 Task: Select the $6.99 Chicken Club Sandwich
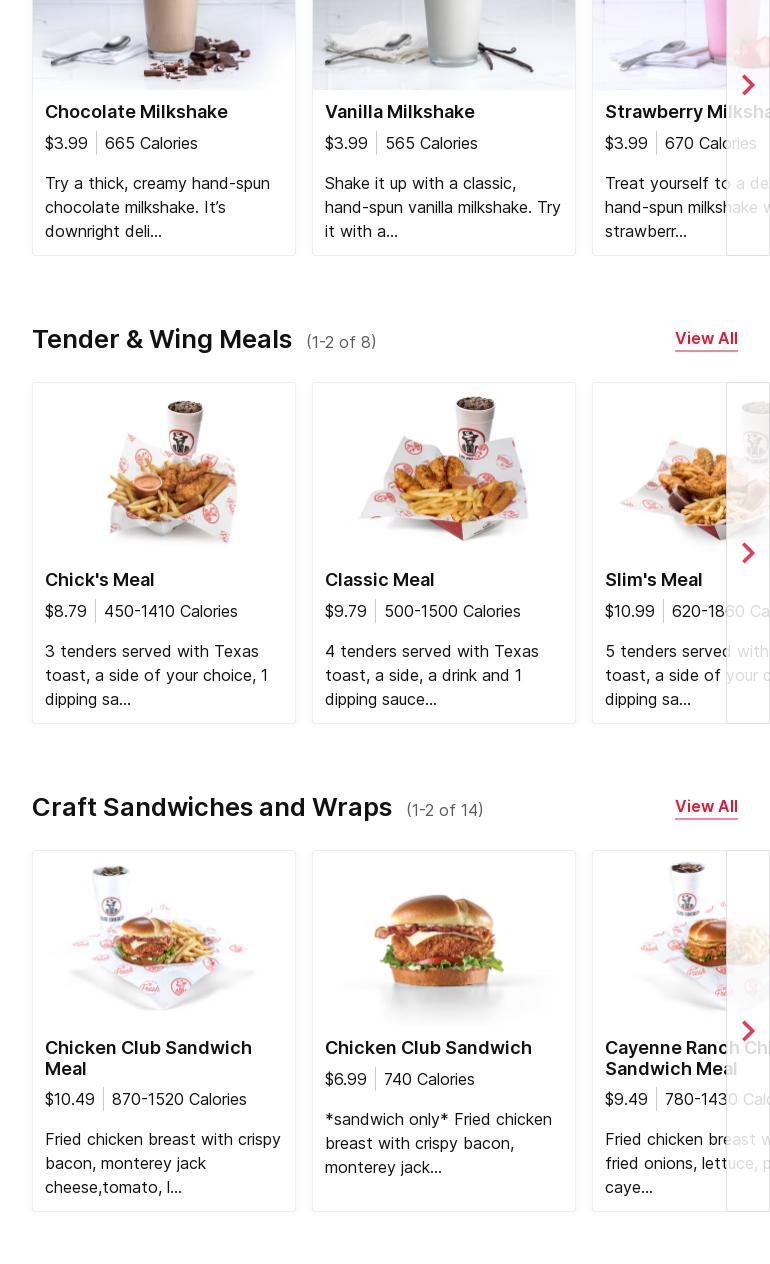(x=428, y=1048)
